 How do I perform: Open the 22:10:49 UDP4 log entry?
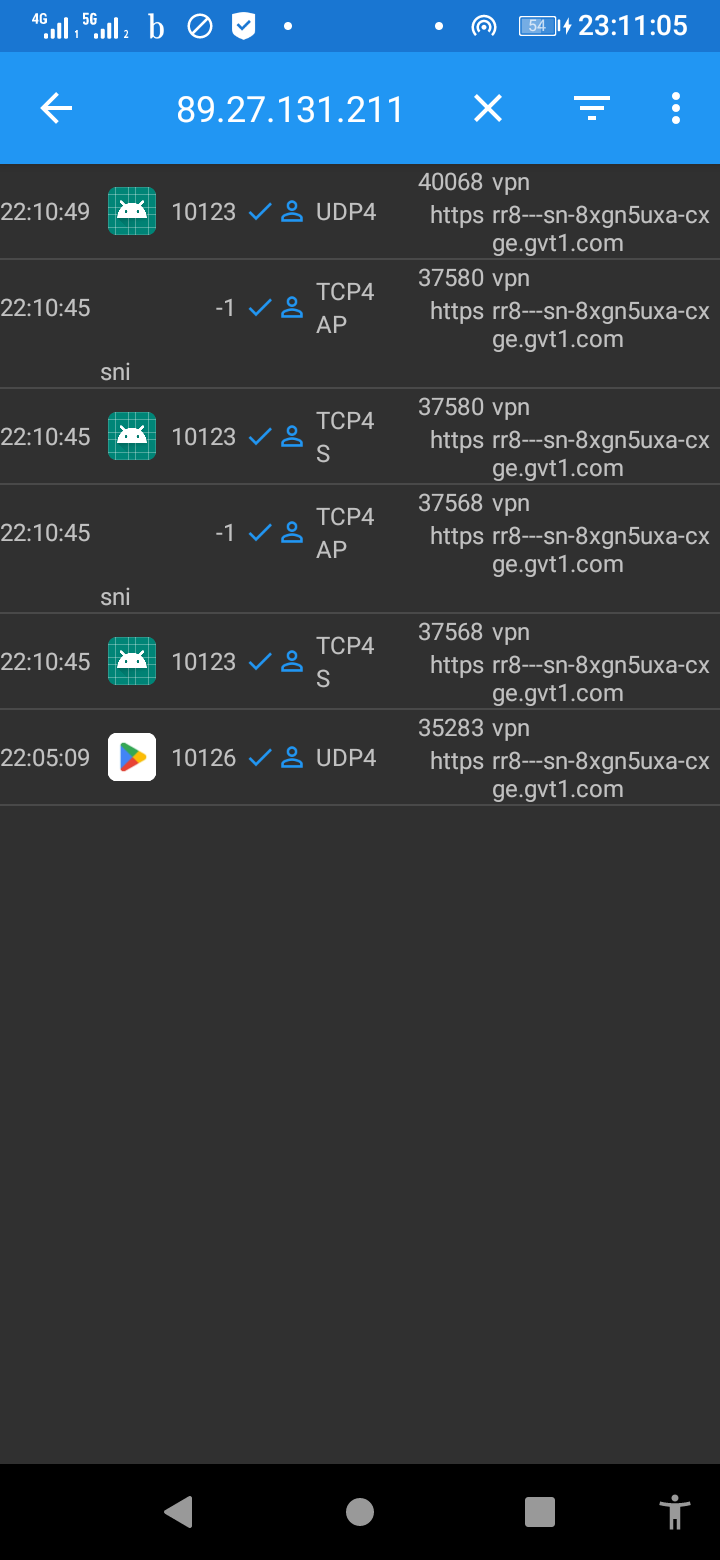pos(360,212)
